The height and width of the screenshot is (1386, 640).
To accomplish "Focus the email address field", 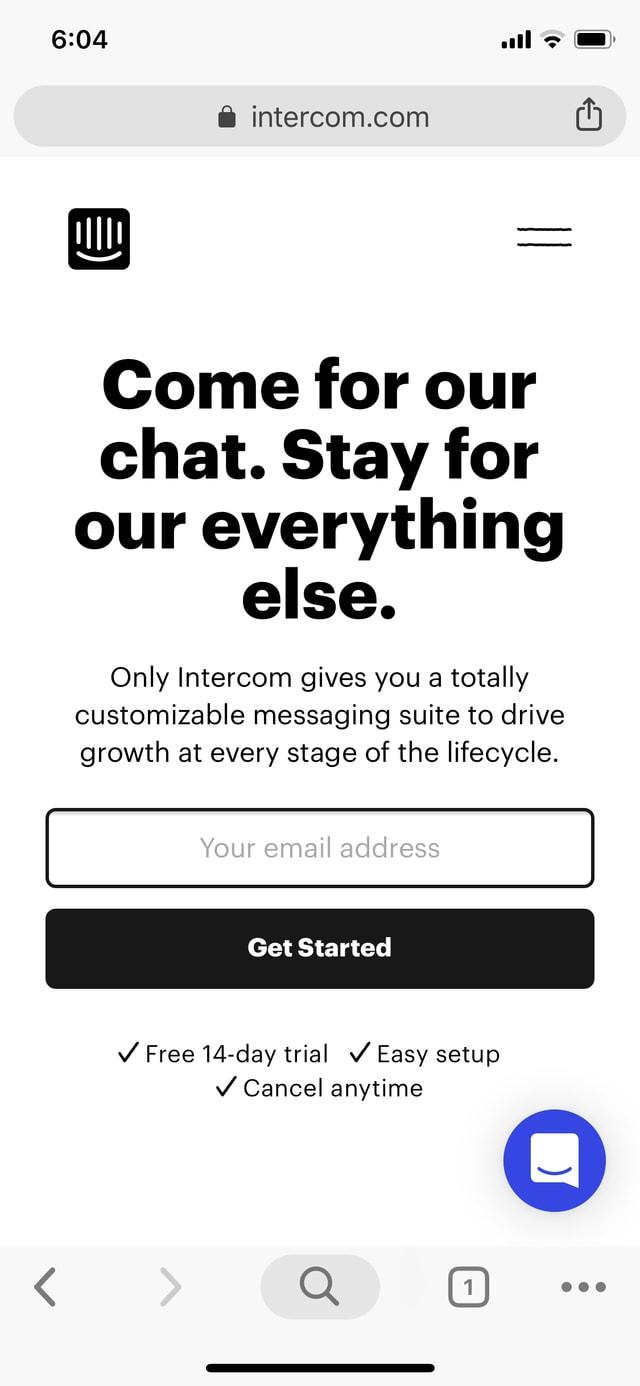I will pos(320,848).
